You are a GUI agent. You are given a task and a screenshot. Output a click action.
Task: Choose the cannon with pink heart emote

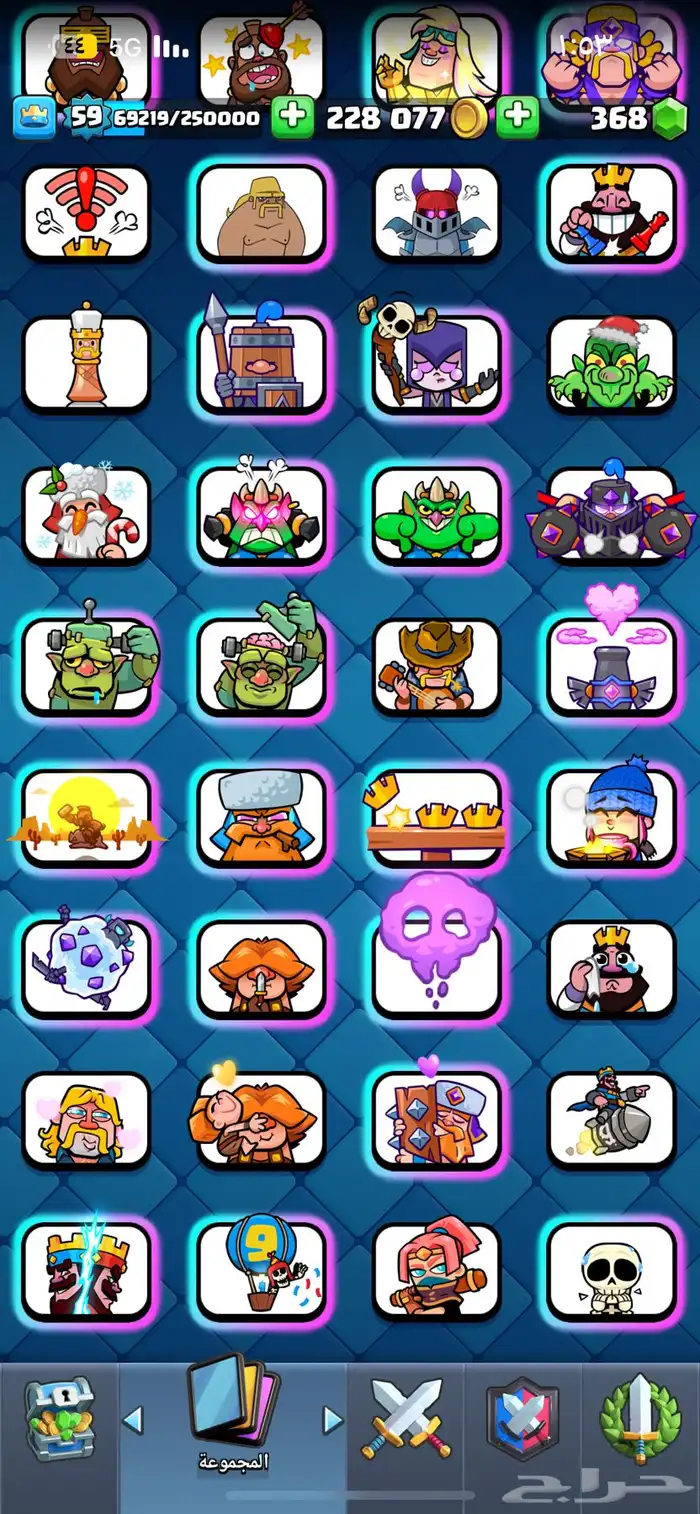(611, 667)
